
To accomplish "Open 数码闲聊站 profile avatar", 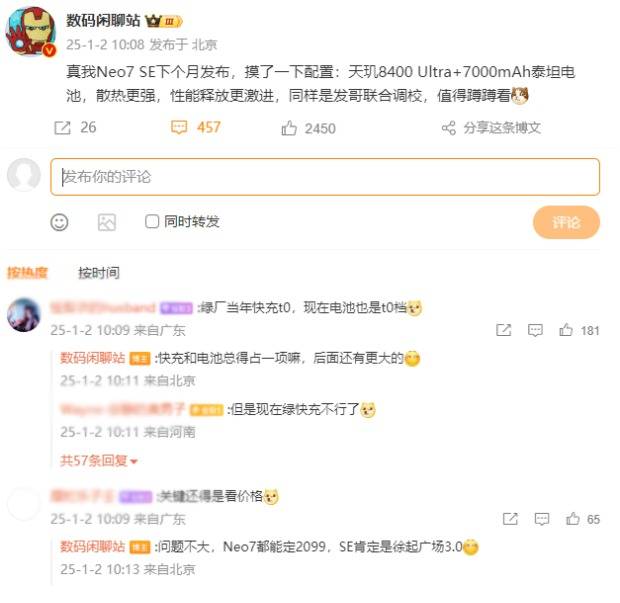I will tap(30, 32).
